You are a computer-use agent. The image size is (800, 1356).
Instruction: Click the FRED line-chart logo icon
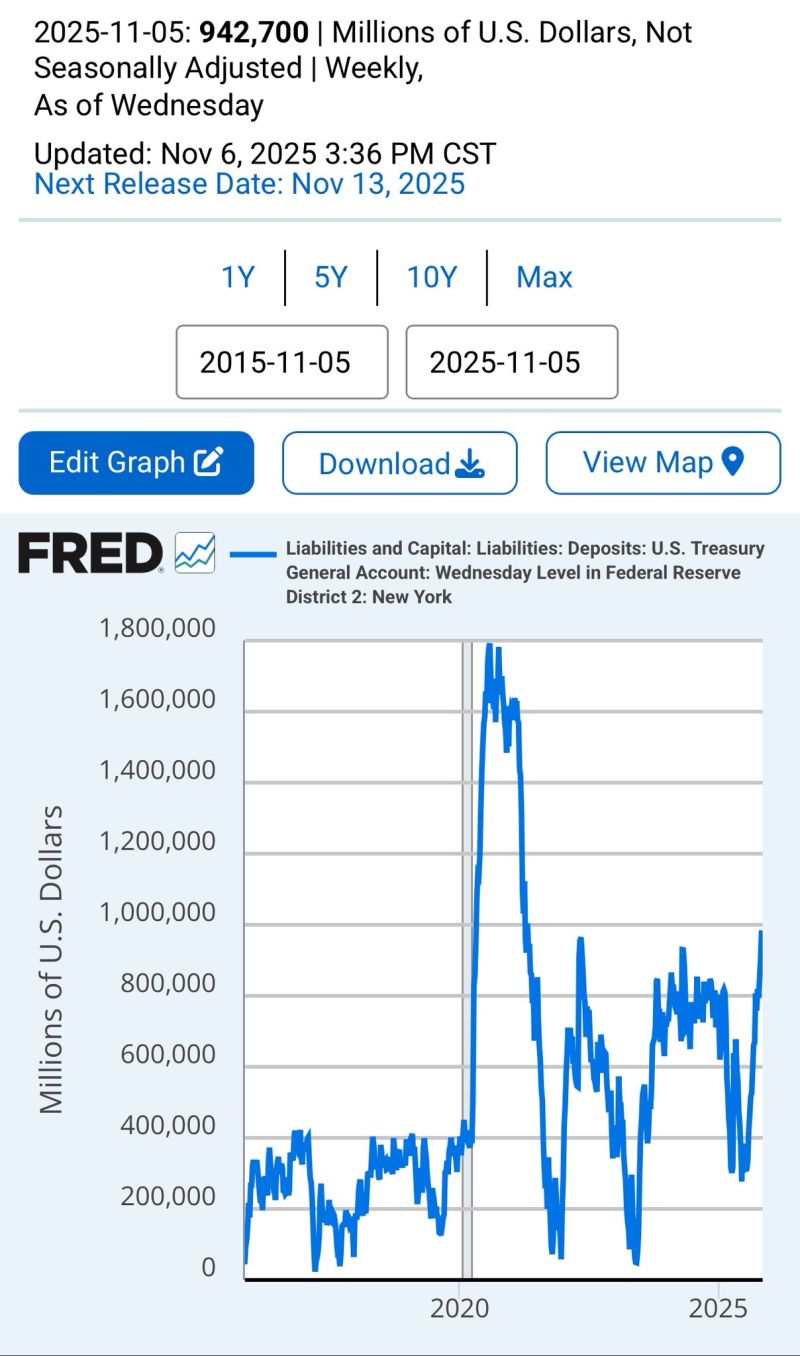197,551
